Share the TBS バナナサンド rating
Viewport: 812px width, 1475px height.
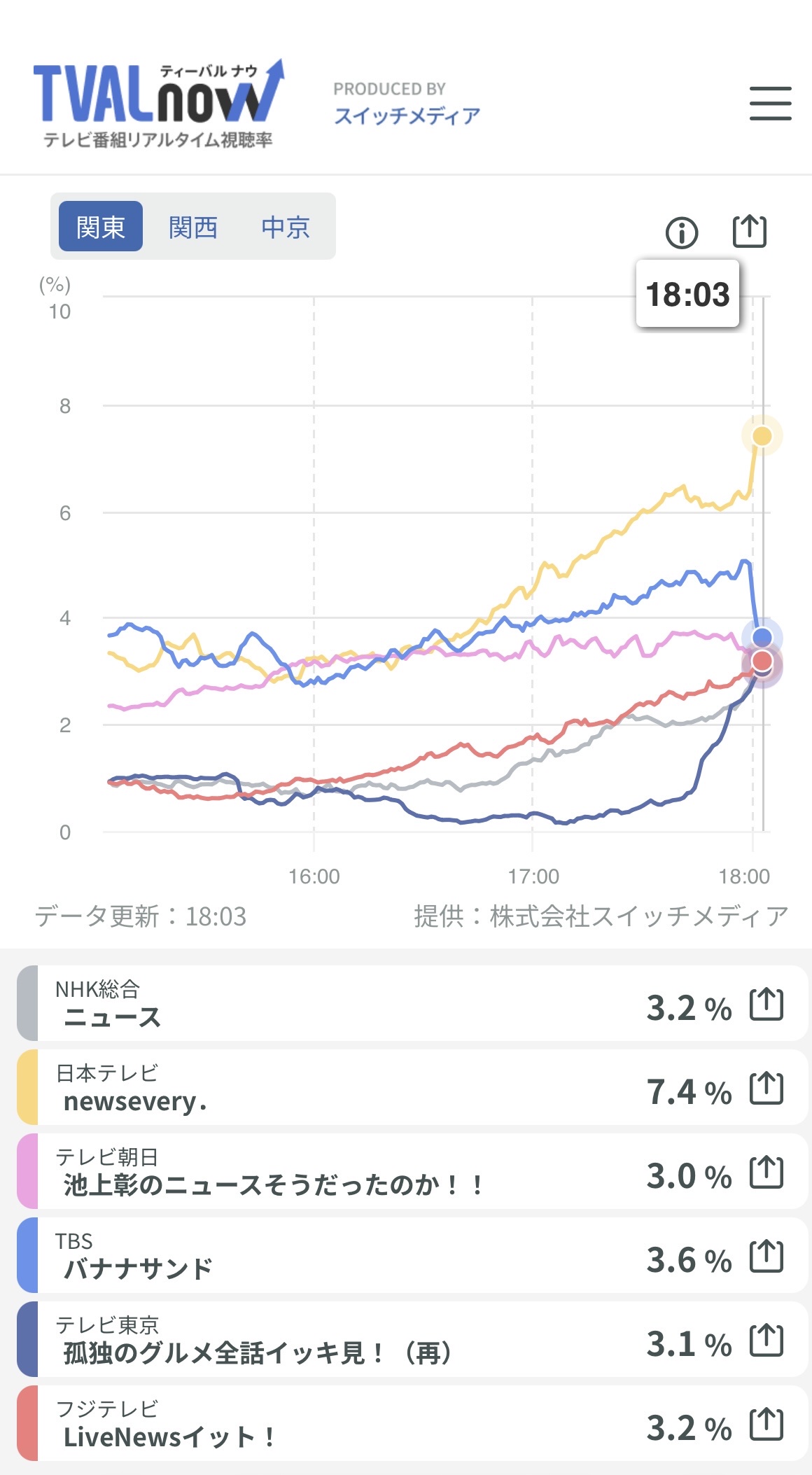pos(766,1257)
